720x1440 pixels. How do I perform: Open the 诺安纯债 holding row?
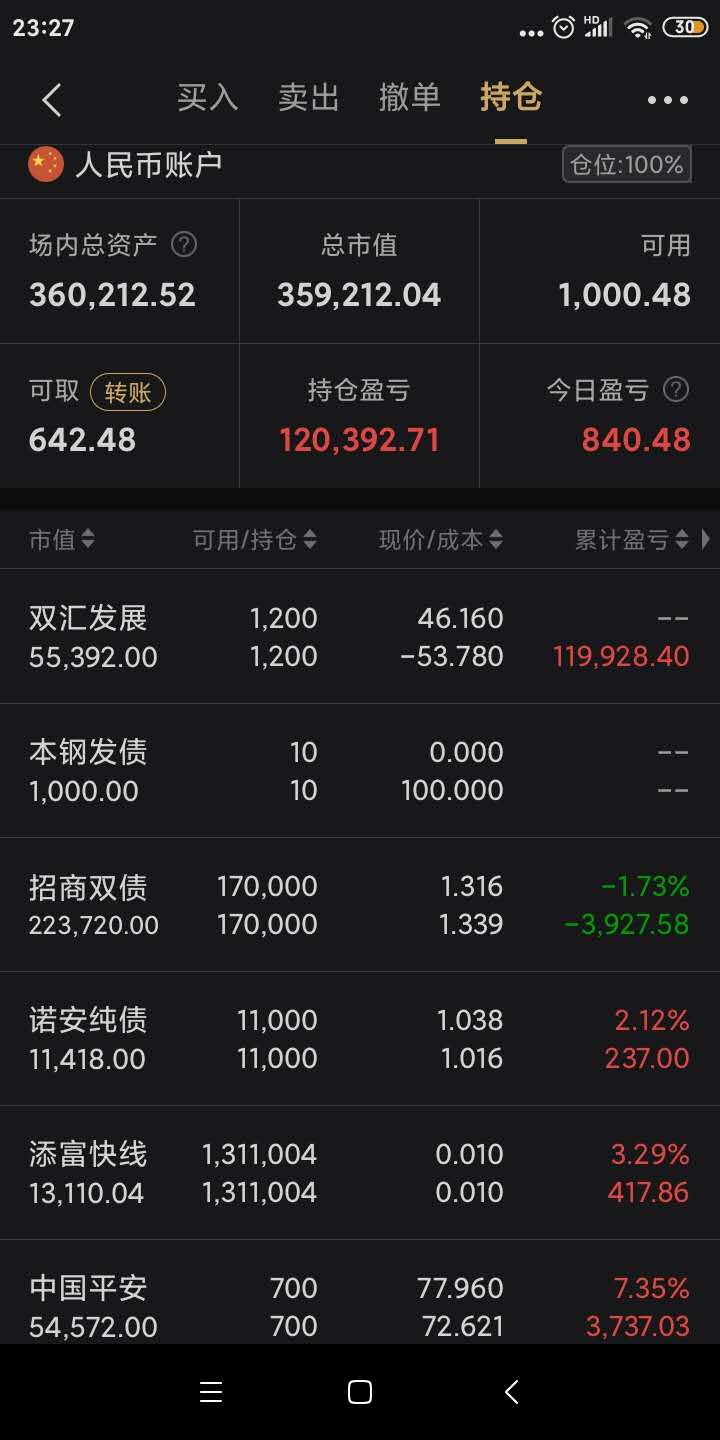(360, 1039)
